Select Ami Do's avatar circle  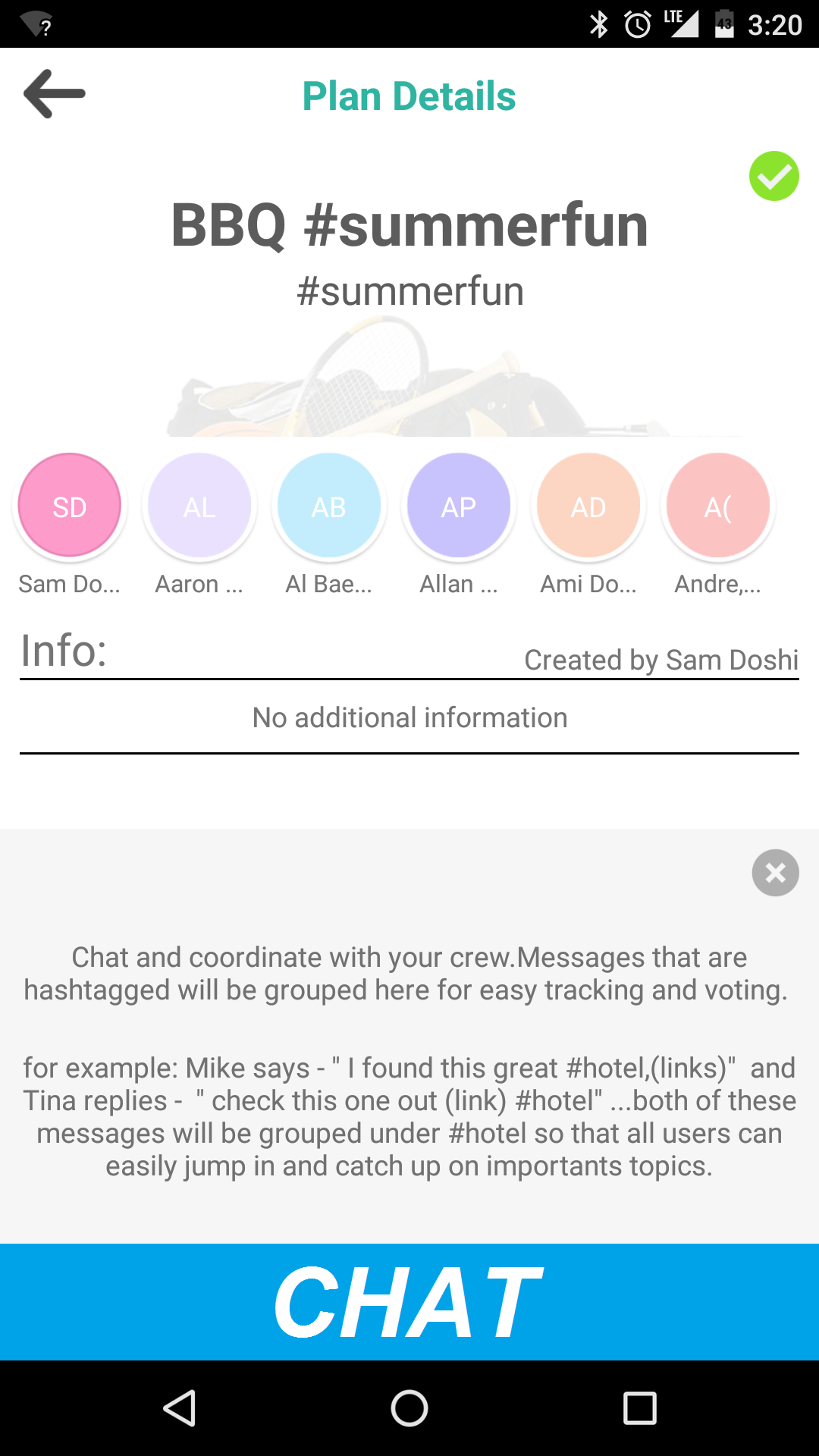588,505
